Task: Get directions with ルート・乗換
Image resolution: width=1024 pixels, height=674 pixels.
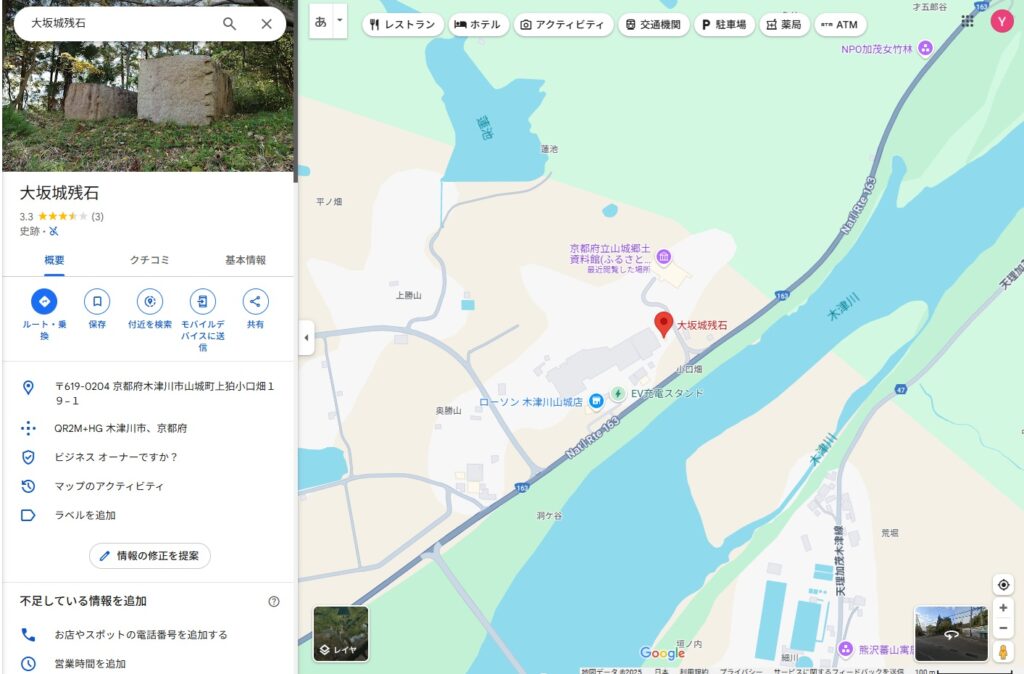Action: [x=44, y=301]
